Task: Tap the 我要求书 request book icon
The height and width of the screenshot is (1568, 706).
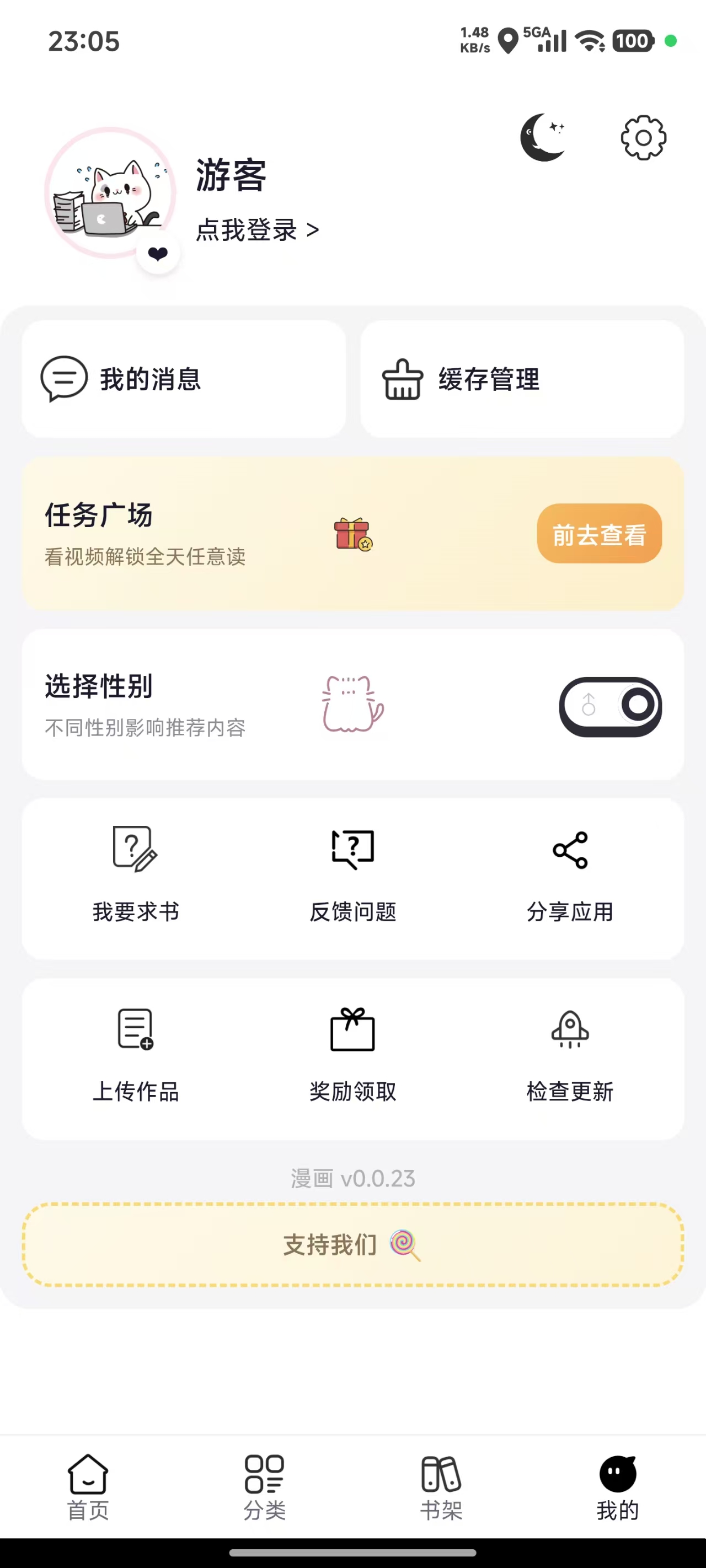Action: coord(135,850)
